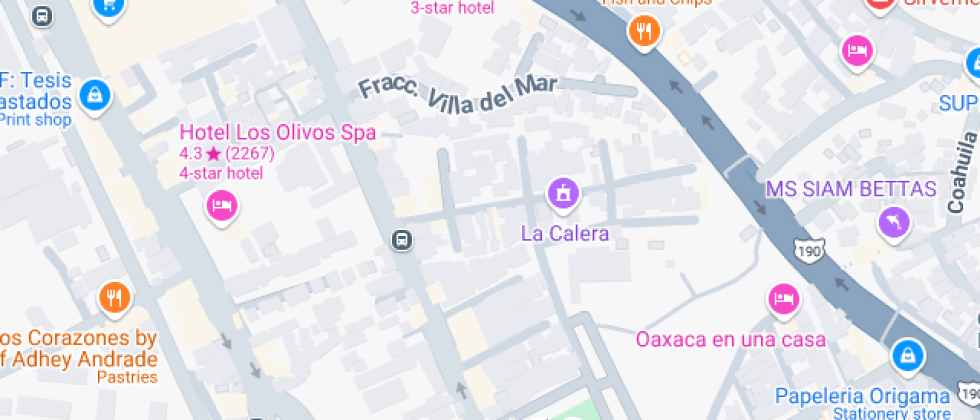Tap the MS SIAM BETTAS marker
The width and height of the screenshot is (980, 420).
click(x=893, y=220)
